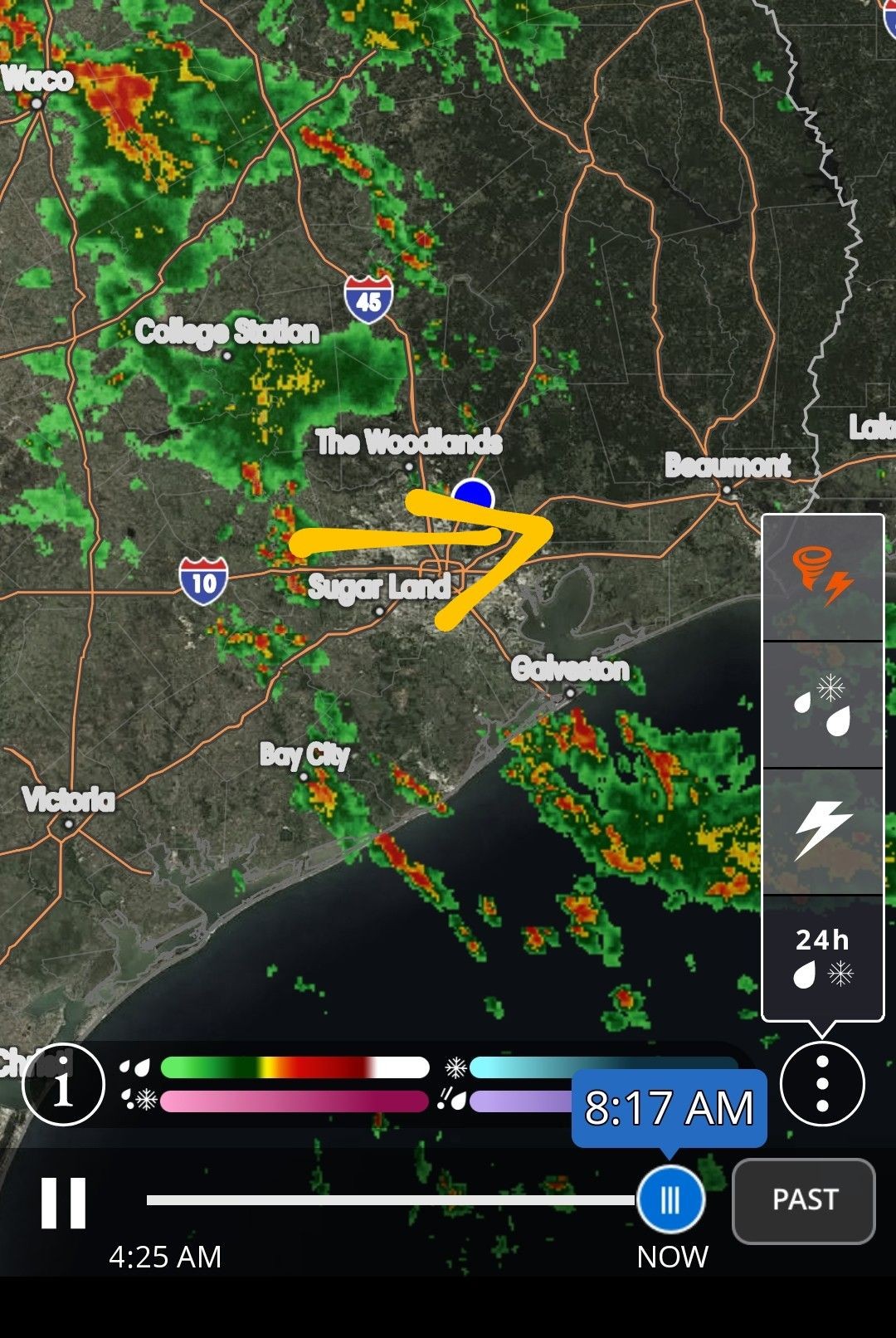Click the blue current-location marker
Screen dimensions: 896x1338
pos(474,496)
